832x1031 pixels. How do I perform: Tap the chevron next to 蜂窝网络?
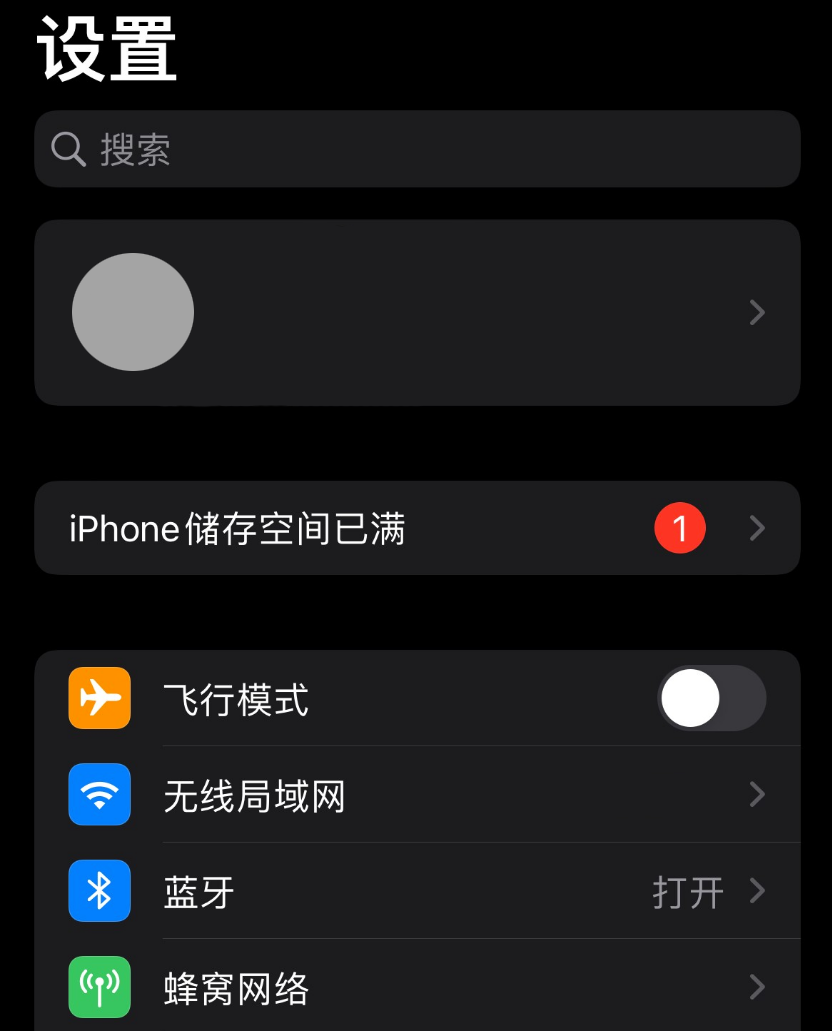click(758, 987)
